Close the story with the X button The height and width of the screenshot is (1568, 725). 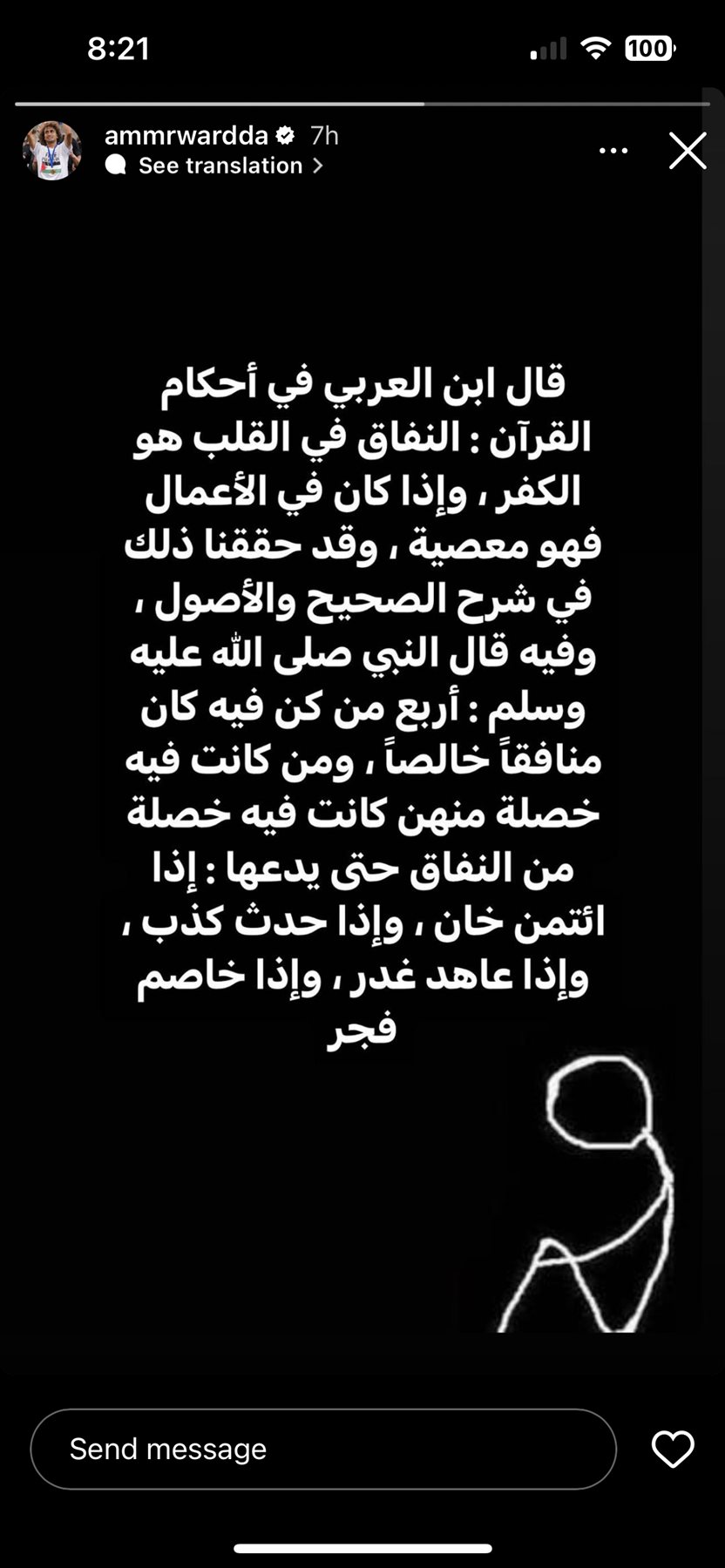click(x=688, y=151)
